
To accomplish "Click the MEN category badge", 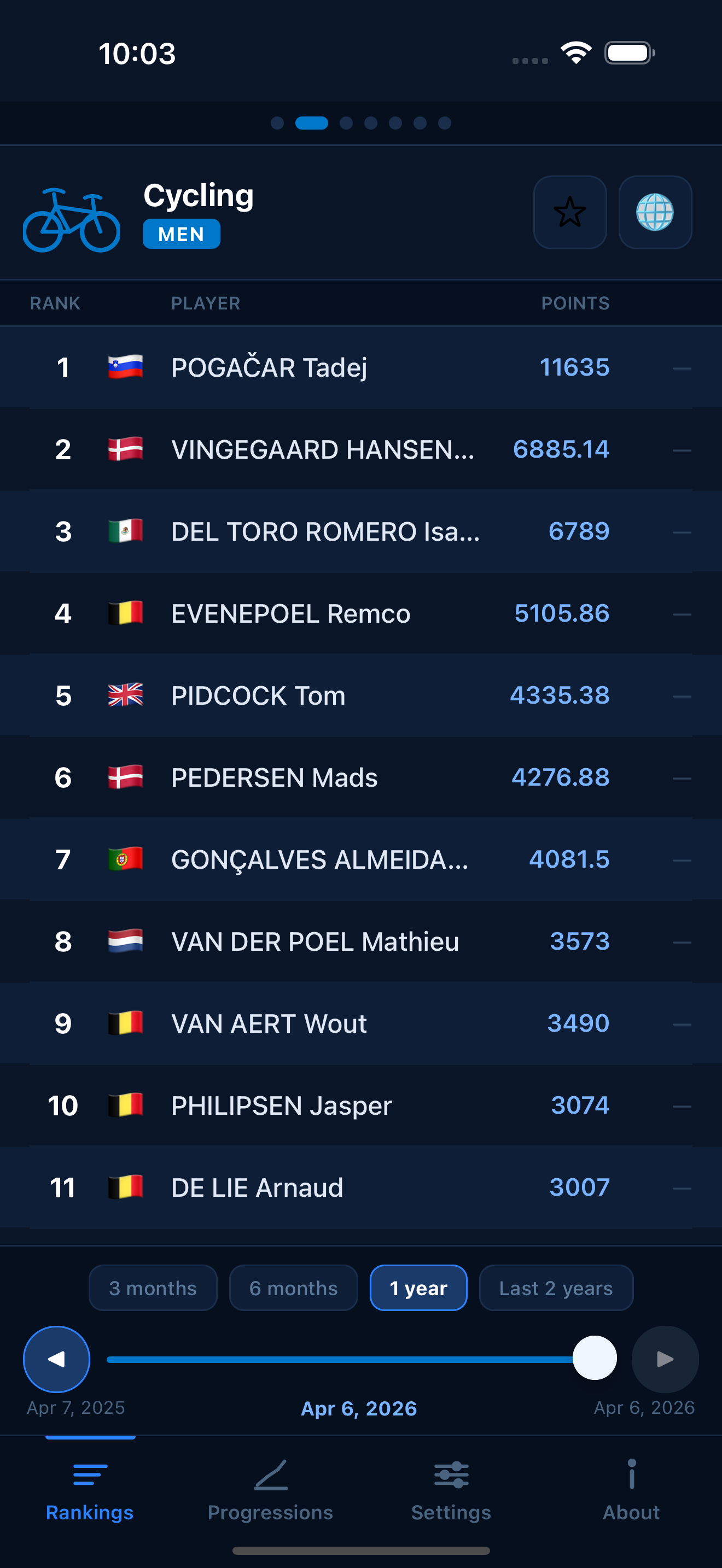I will point(181,234).
